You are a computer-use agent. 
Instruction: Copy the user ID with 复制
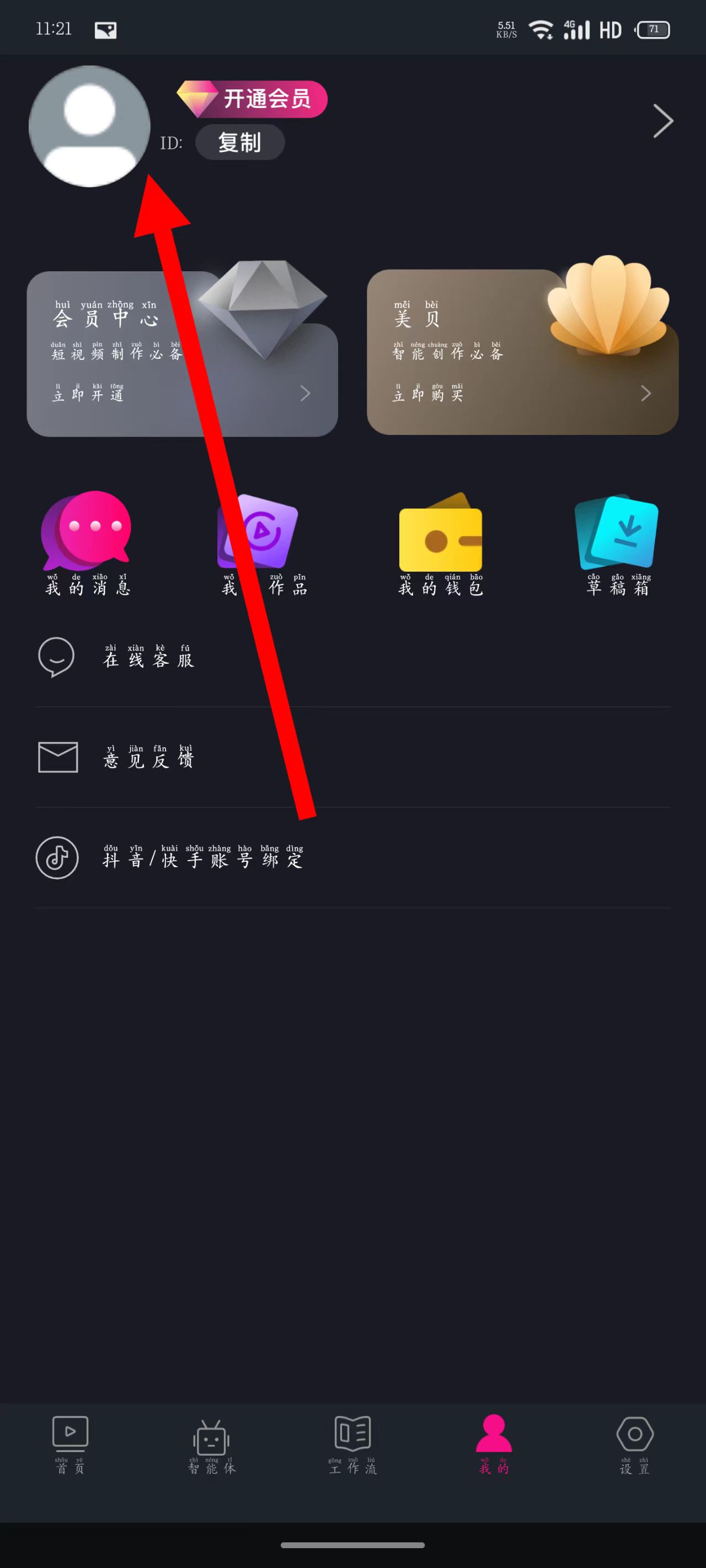point(239,142)
